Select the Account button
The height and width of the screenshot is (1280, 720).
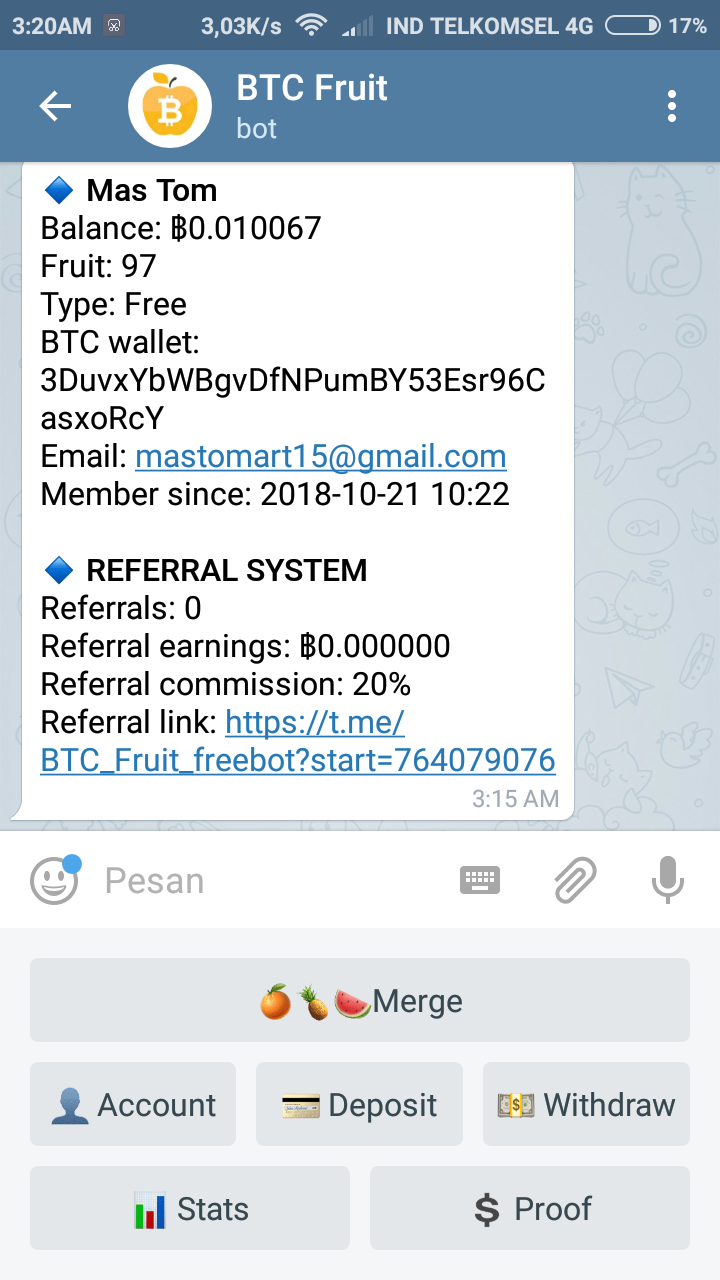coord(133,1105)
